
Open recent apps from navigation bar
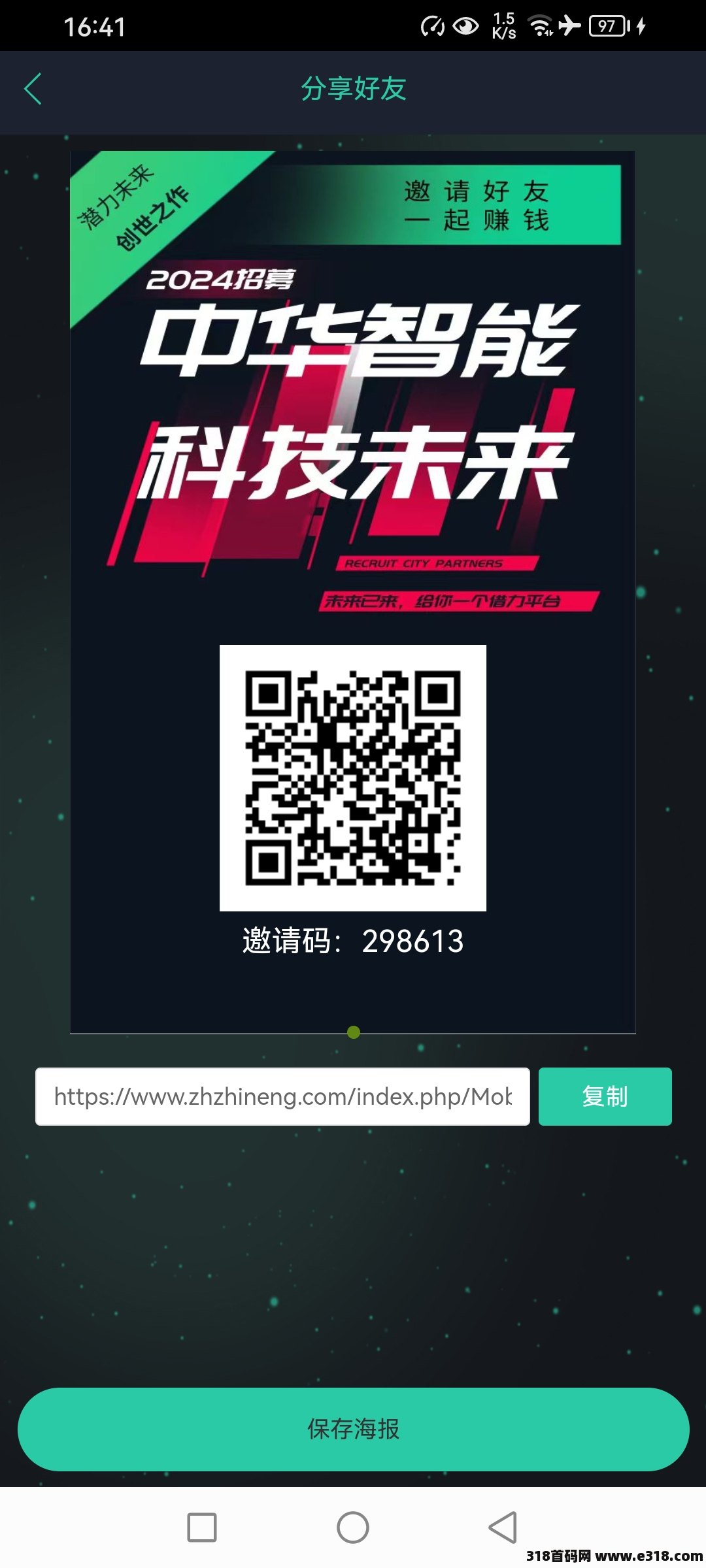coord(202,1527)
